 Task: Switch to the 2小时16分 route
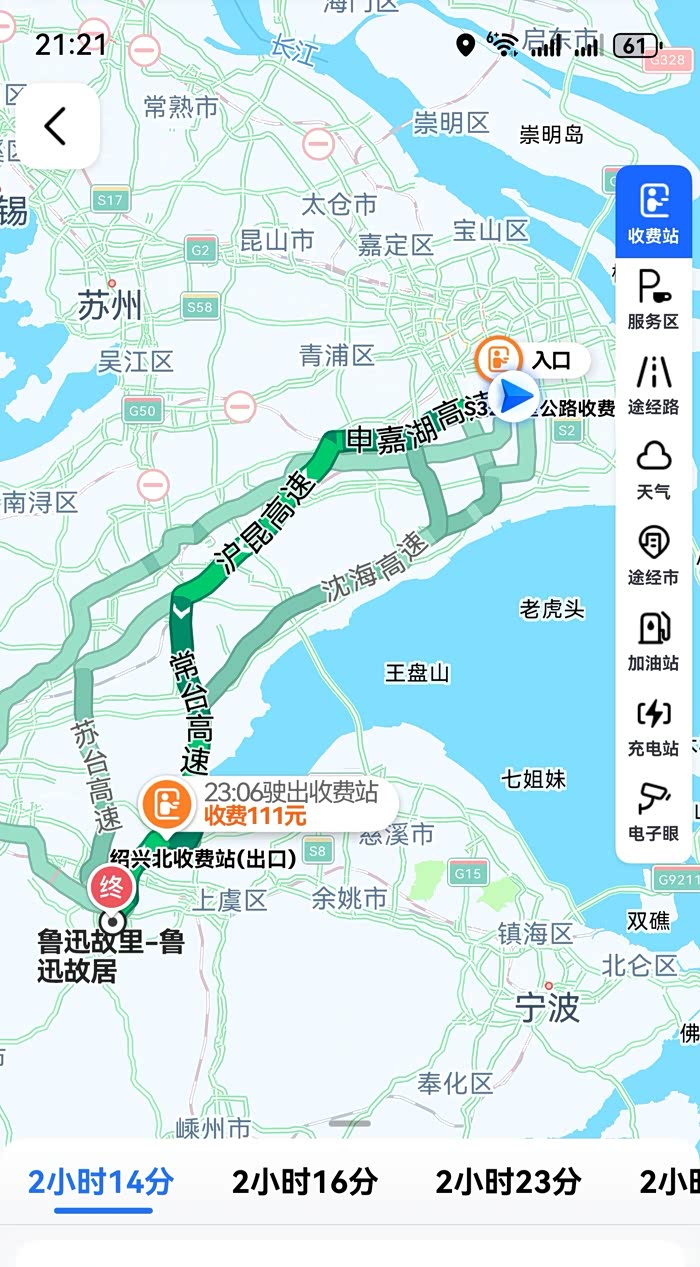(x=305, y=1182)
